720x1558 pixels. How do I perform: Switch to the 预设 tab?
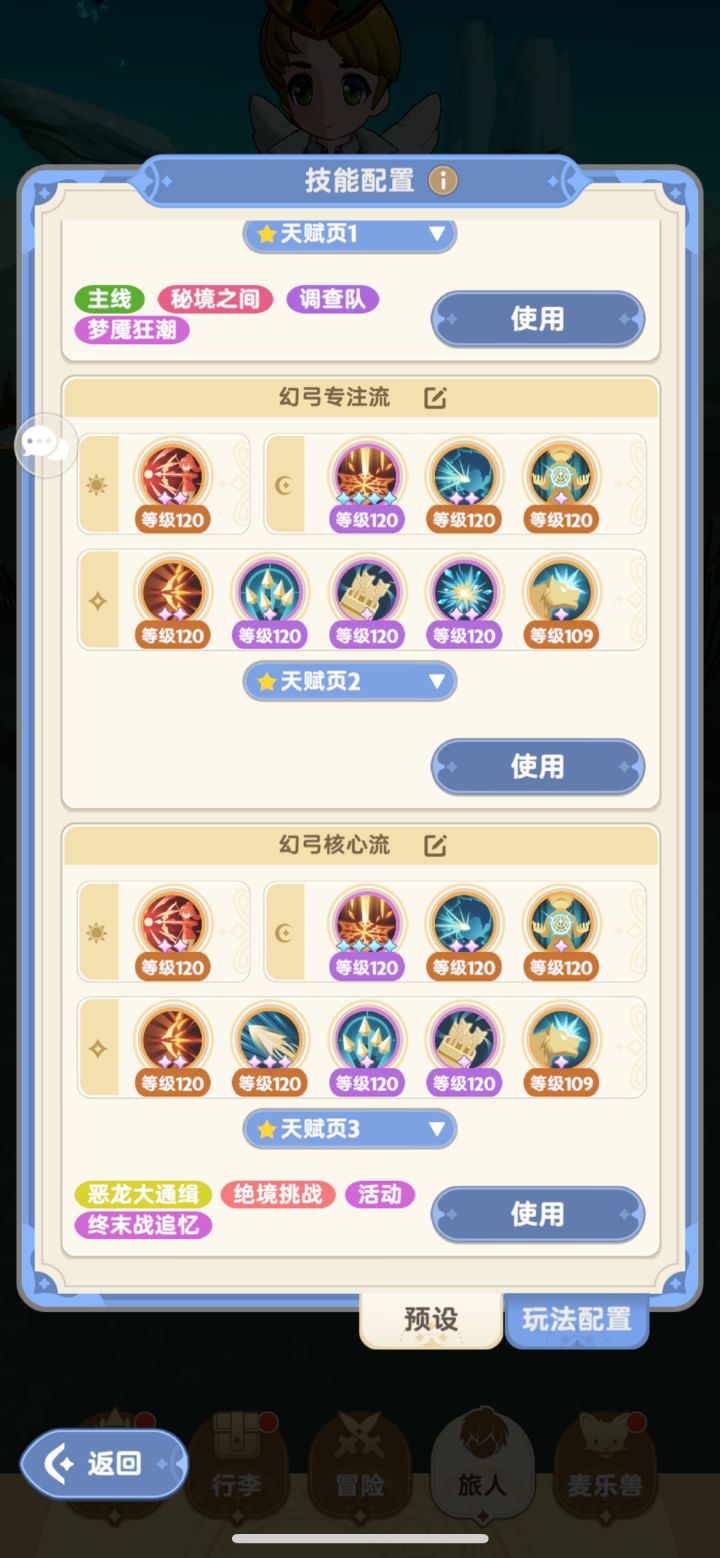click(x=430, y=1318)
